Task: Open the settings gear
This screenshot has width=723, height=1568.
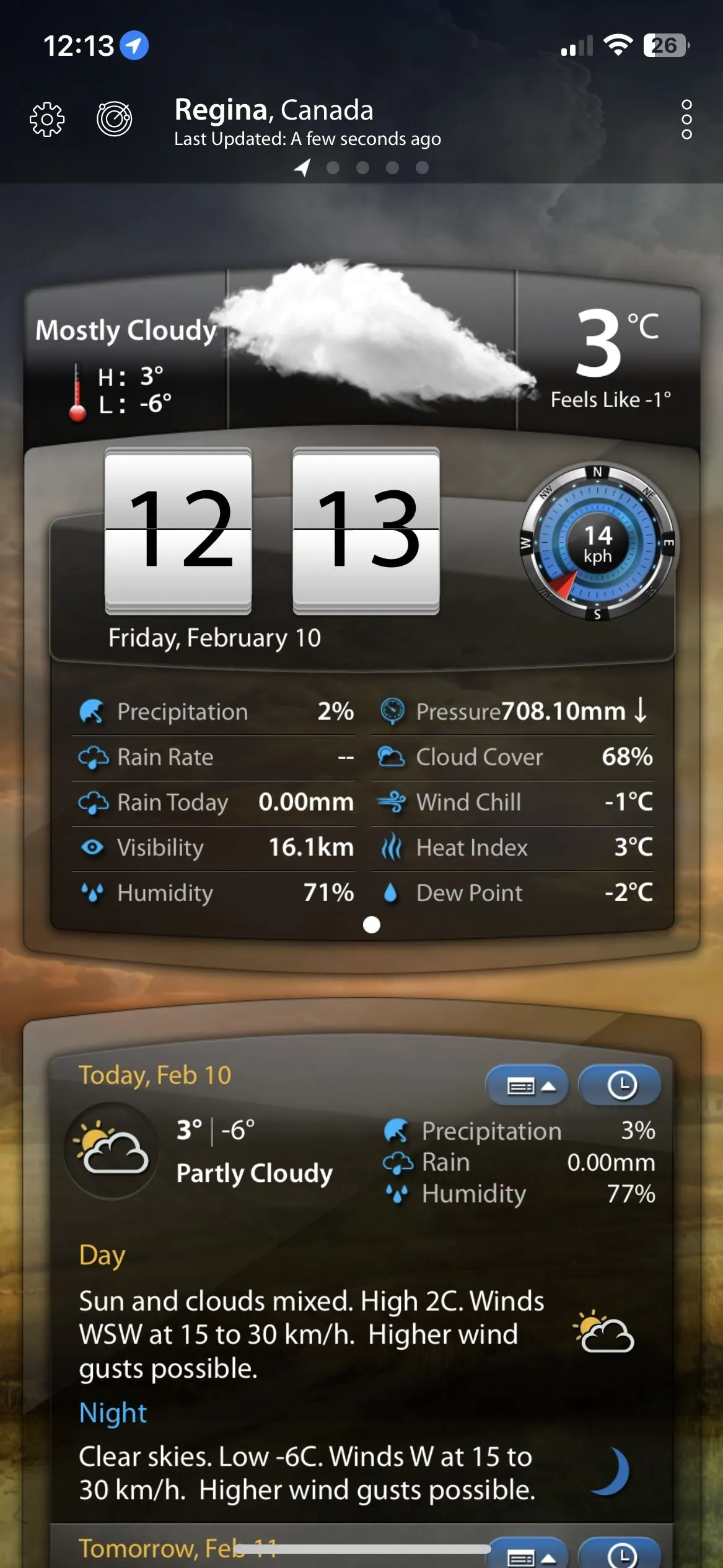Action: (x=47, y=119)
